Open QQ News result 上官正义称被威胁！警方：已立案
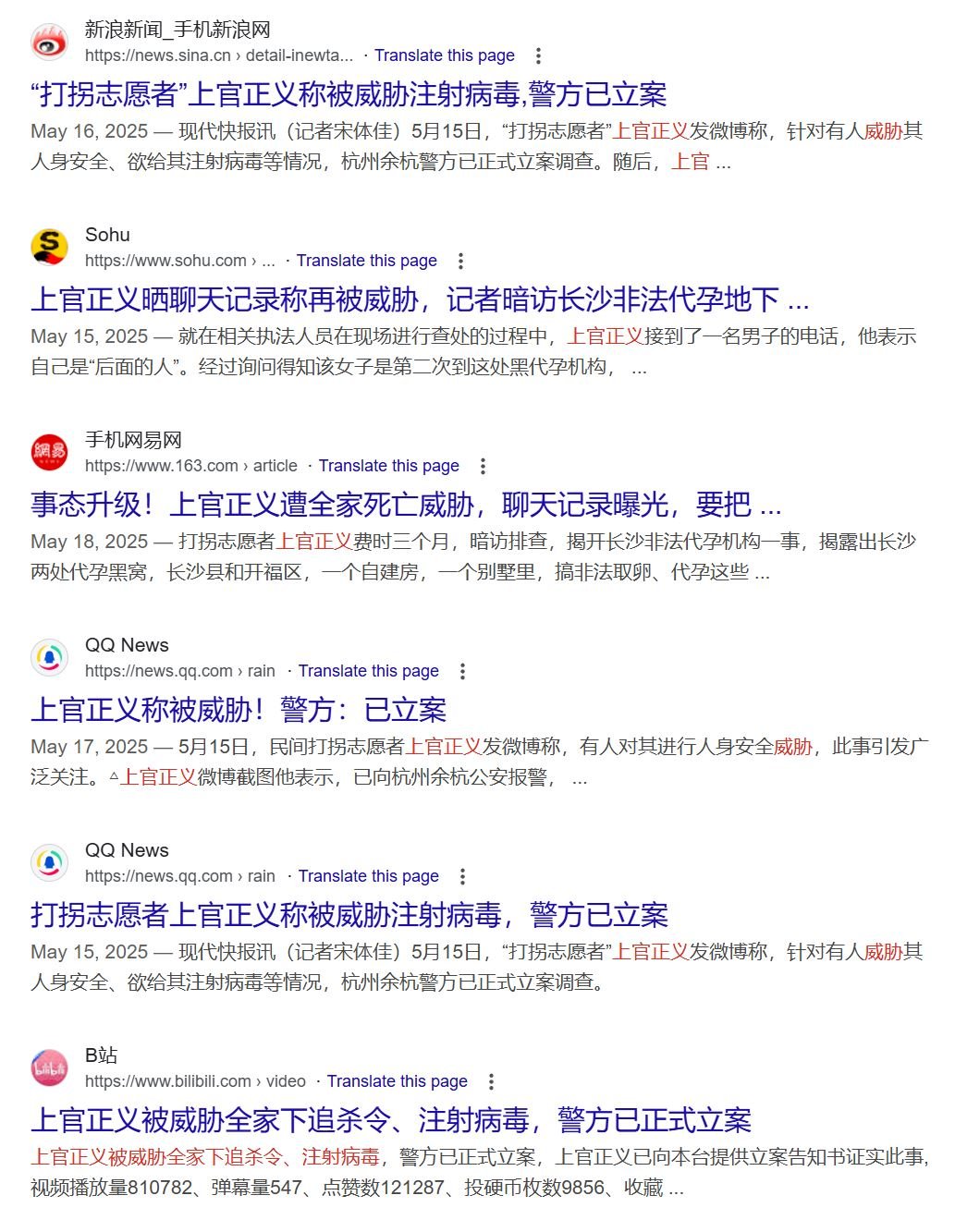Viewport: 955px width, 1232px height. pos(239,710)
